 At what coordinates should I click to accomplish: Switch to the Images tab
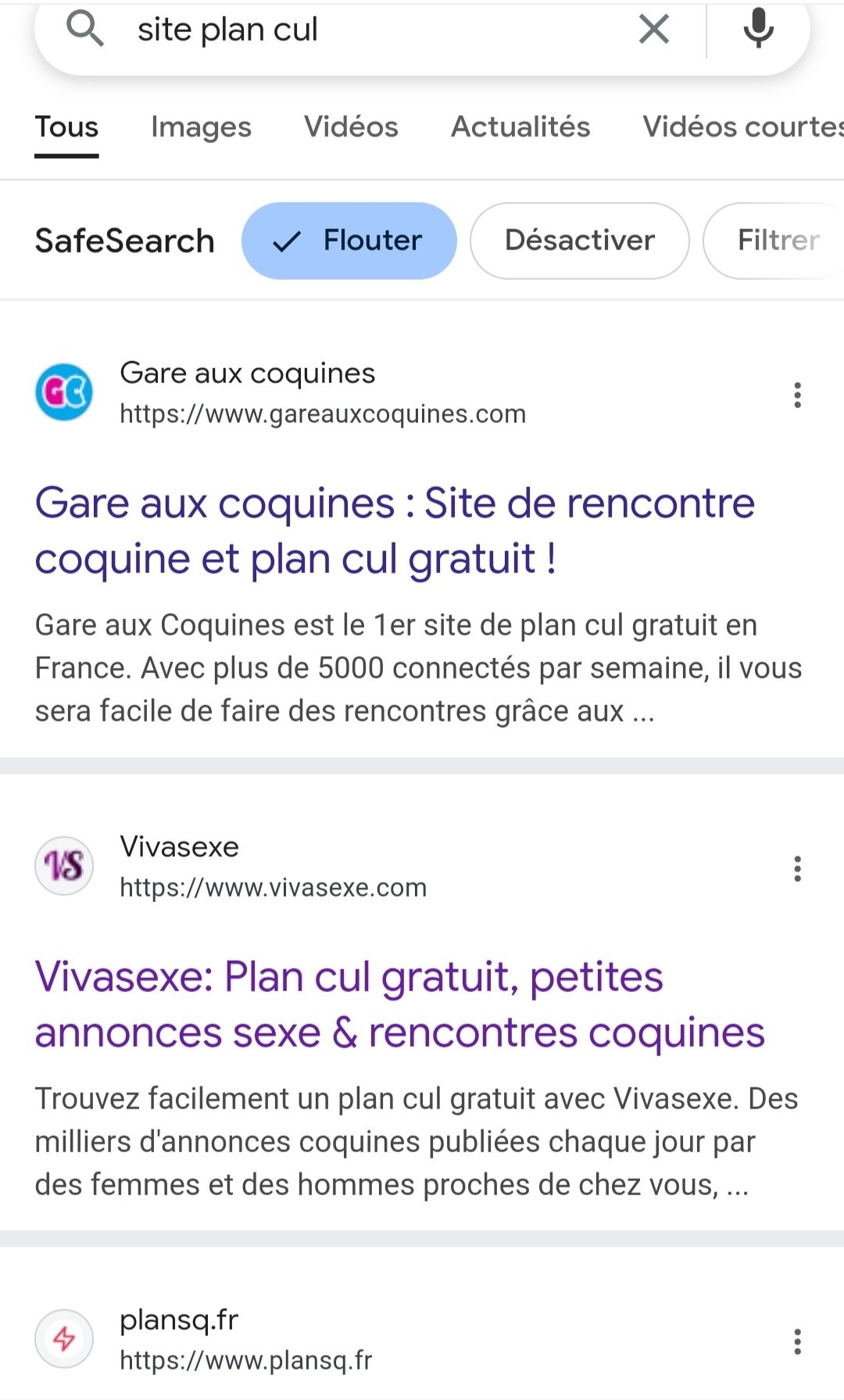(201, 127)
